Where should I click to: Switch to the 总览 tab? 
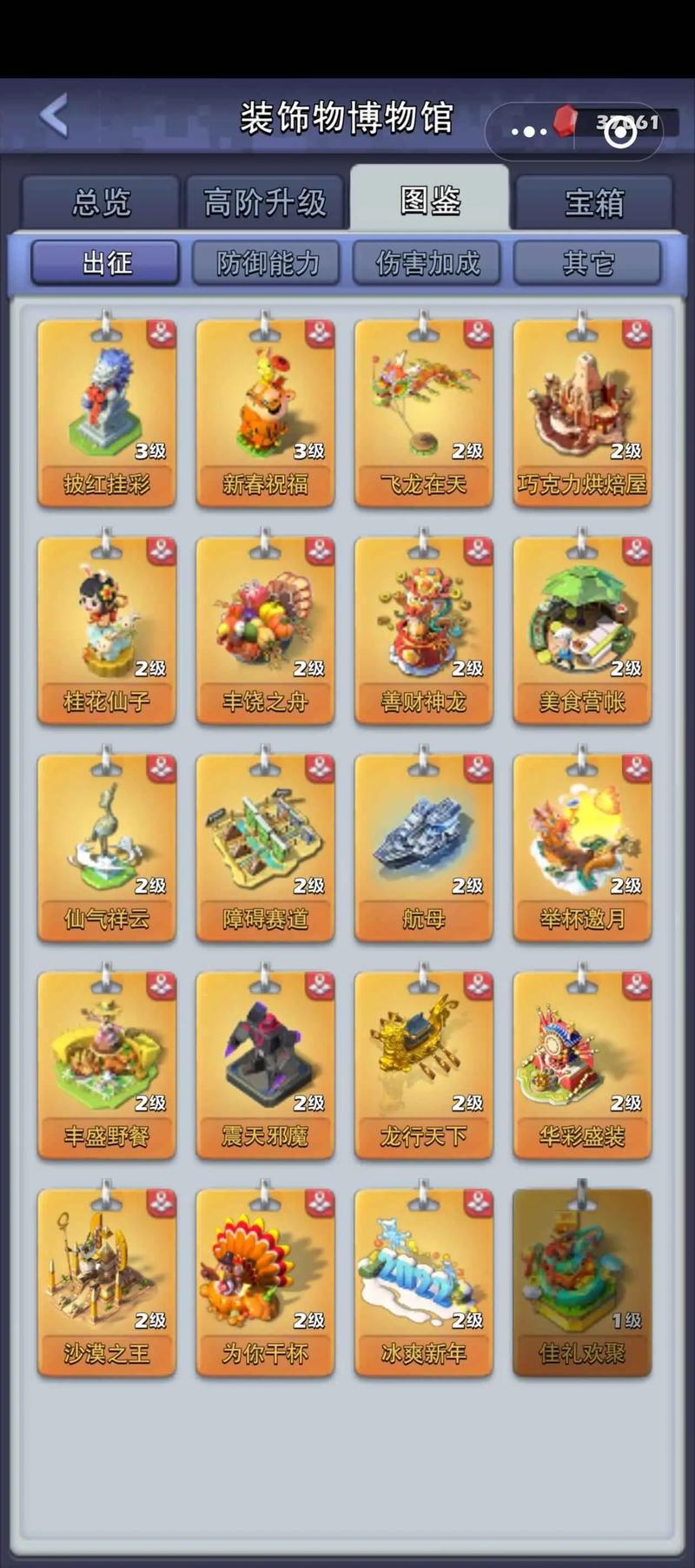[x=101, y=202]
